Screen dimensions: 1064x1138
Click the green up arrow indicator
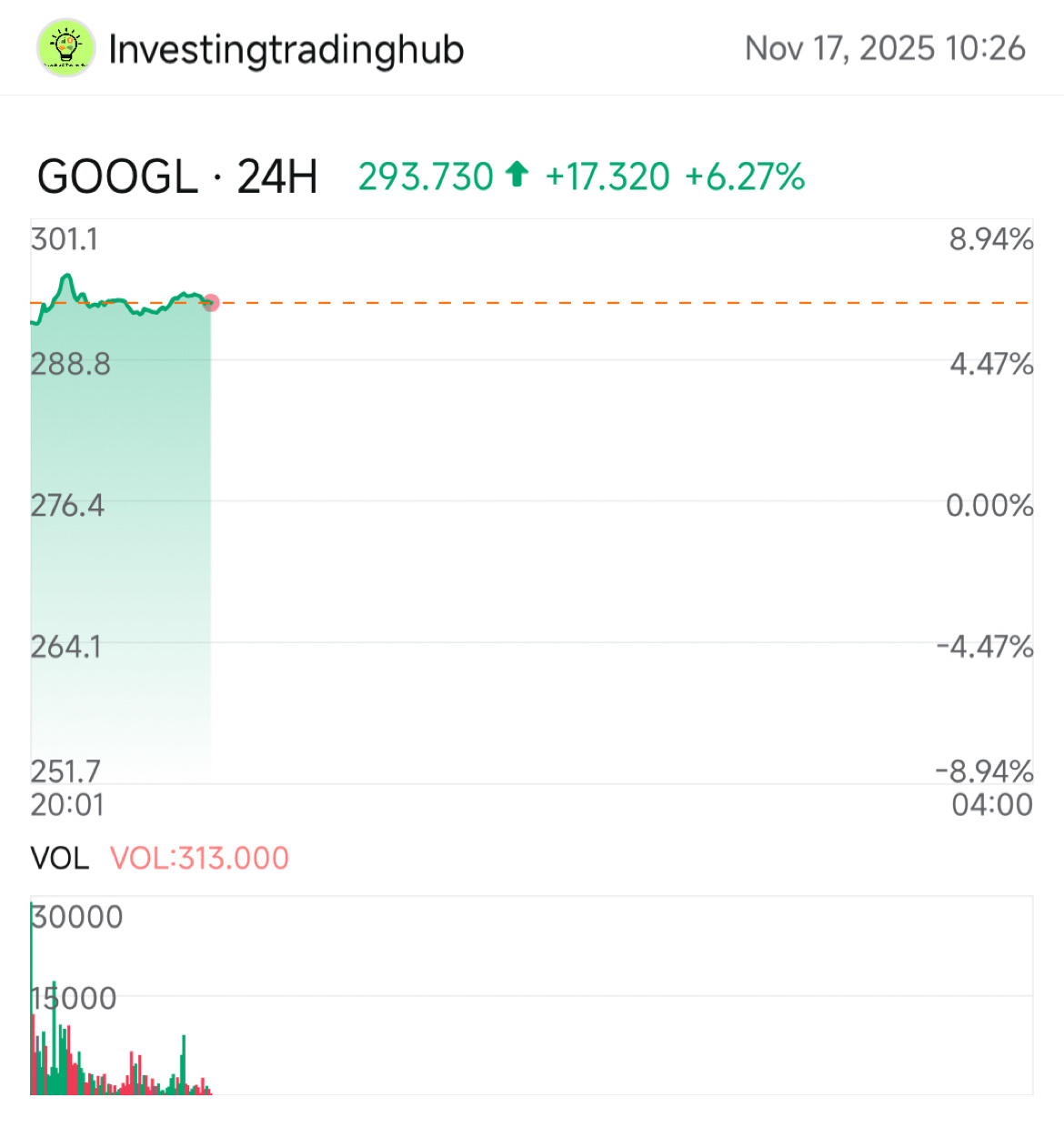pyautogui.click(x=516, y=175)
